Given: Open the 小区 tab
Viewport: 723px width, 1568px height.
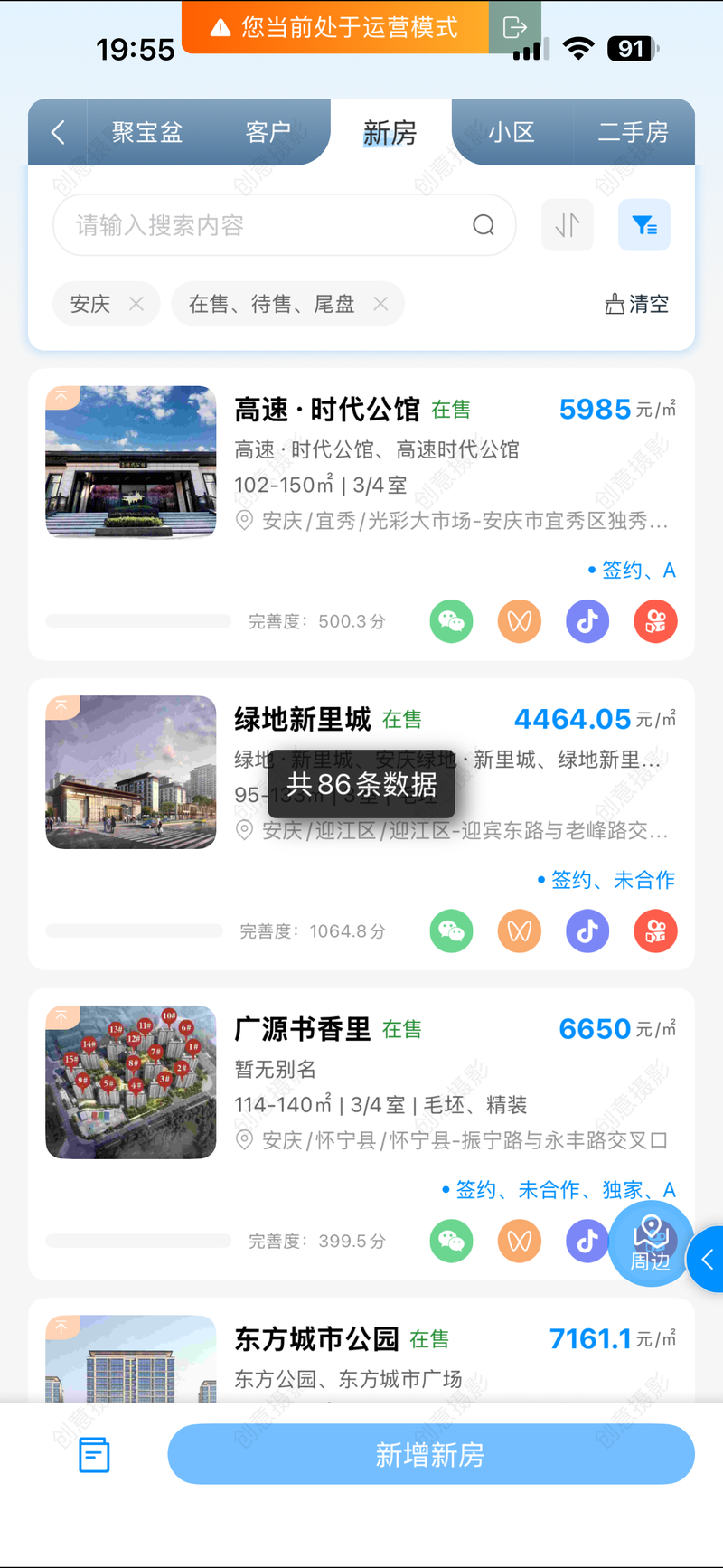Looking at the screenshot, I should tap(511, 133).
